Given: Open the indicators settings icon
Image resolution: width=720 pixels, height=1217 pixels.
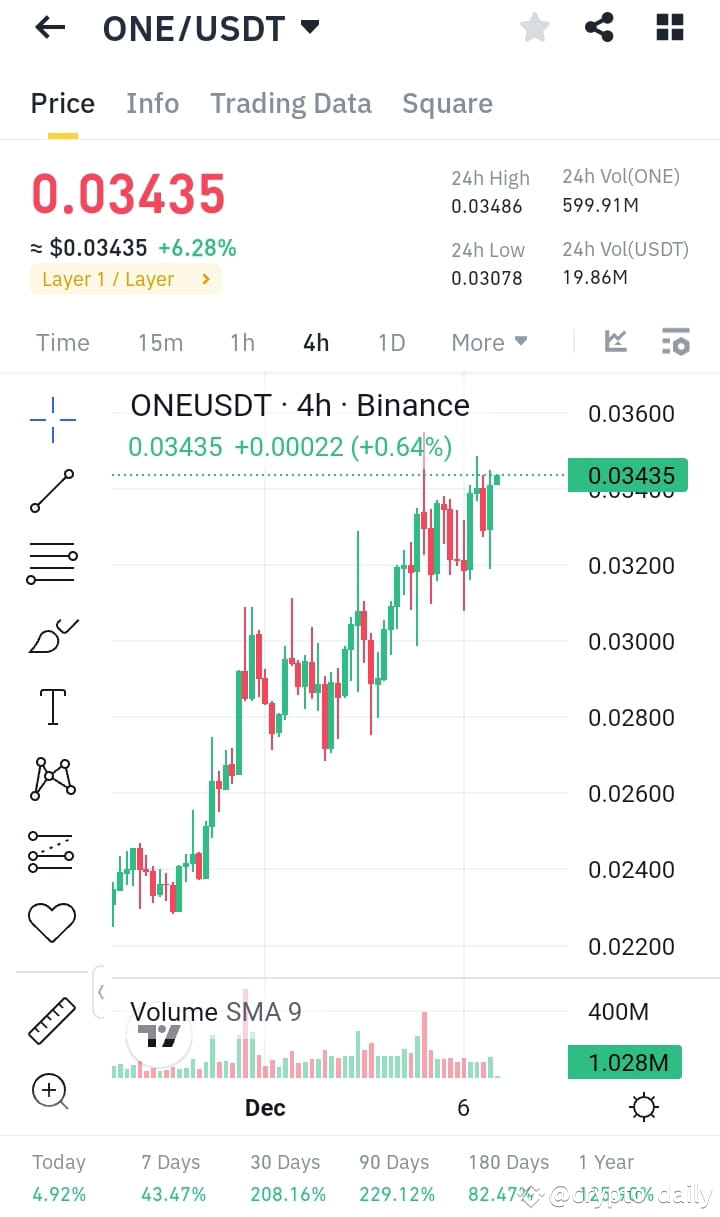Looking at the screenshot, I should tap(676, 341).
